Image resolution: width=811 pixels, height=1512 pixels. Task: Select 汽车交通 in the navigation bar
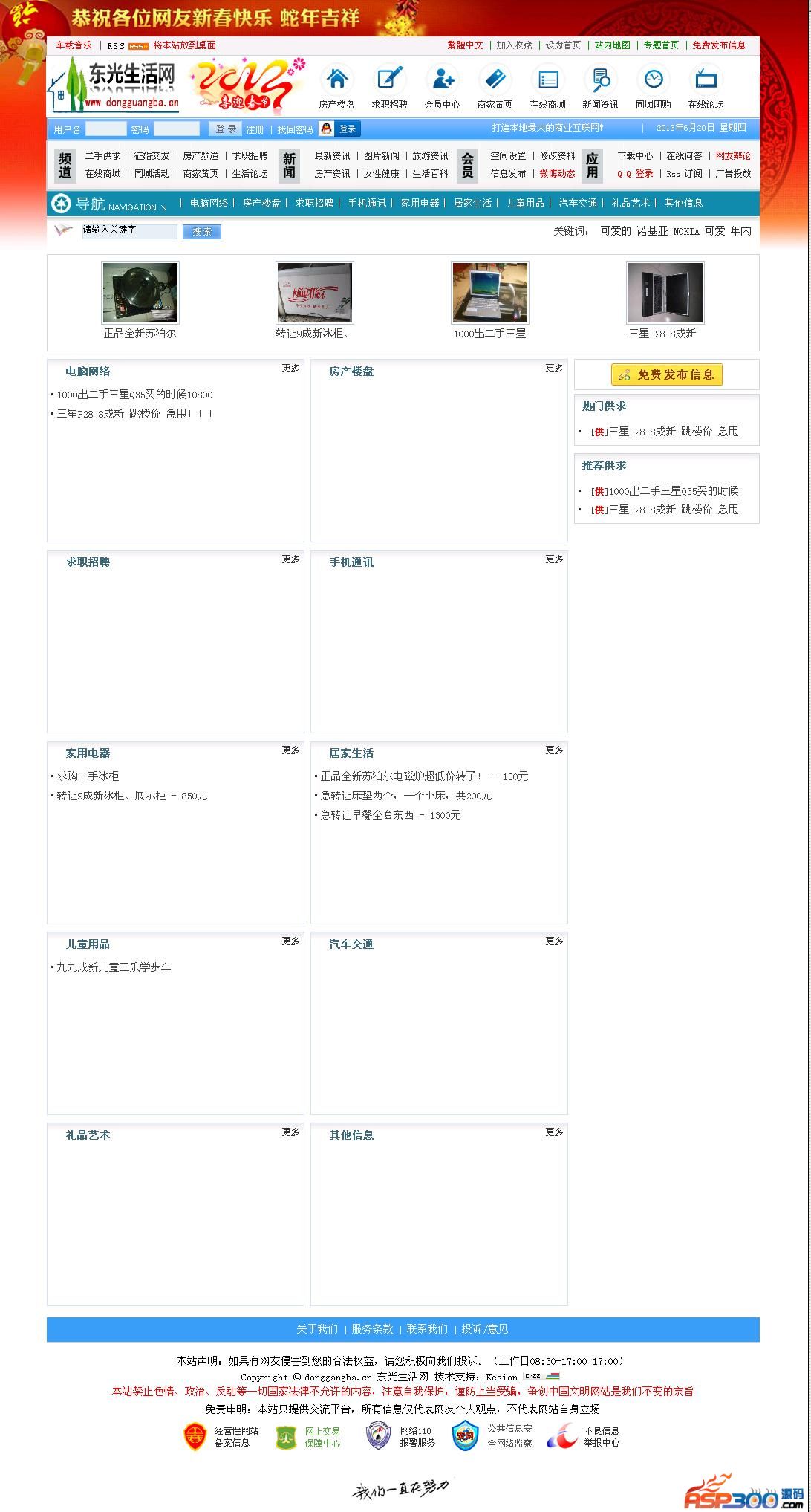tap(578, 203)
